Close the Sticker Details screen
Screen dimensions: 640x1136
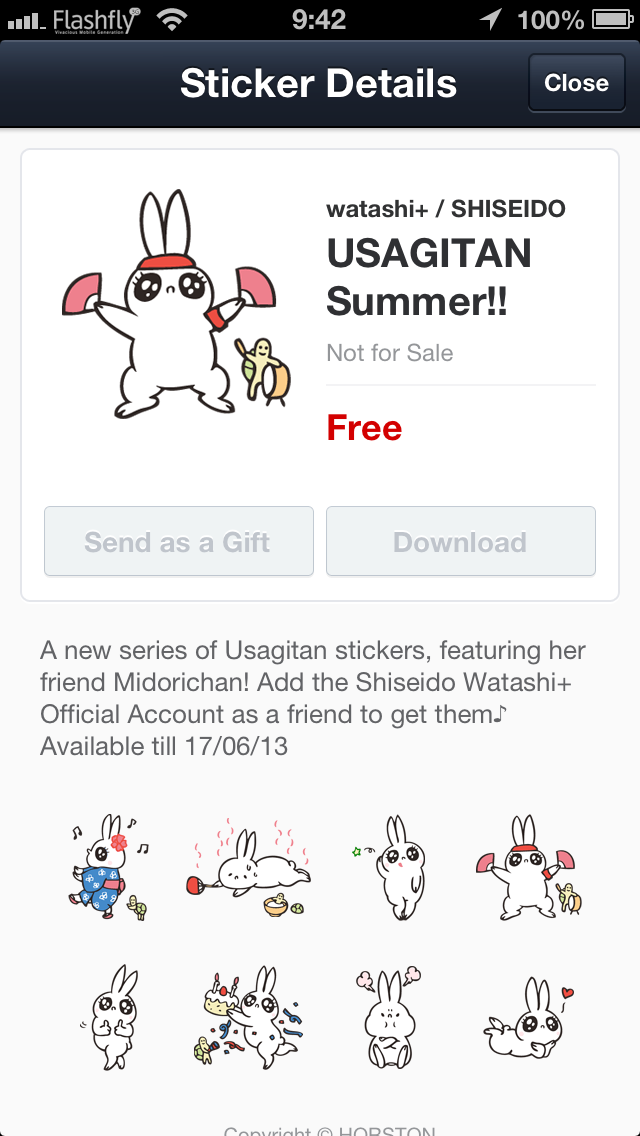tap(576, 83)
